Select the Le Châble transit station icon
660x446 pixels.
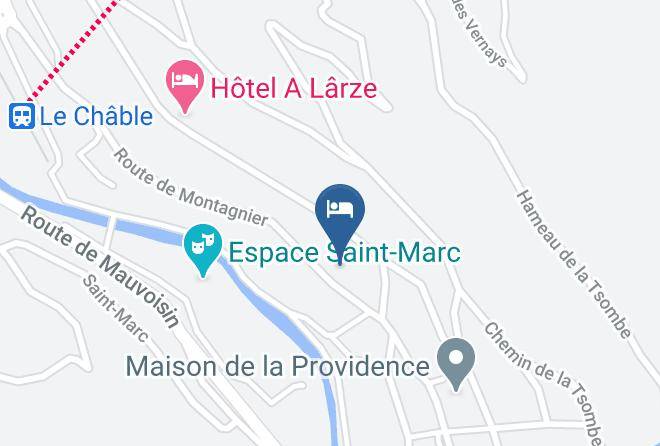pos(21,116)
